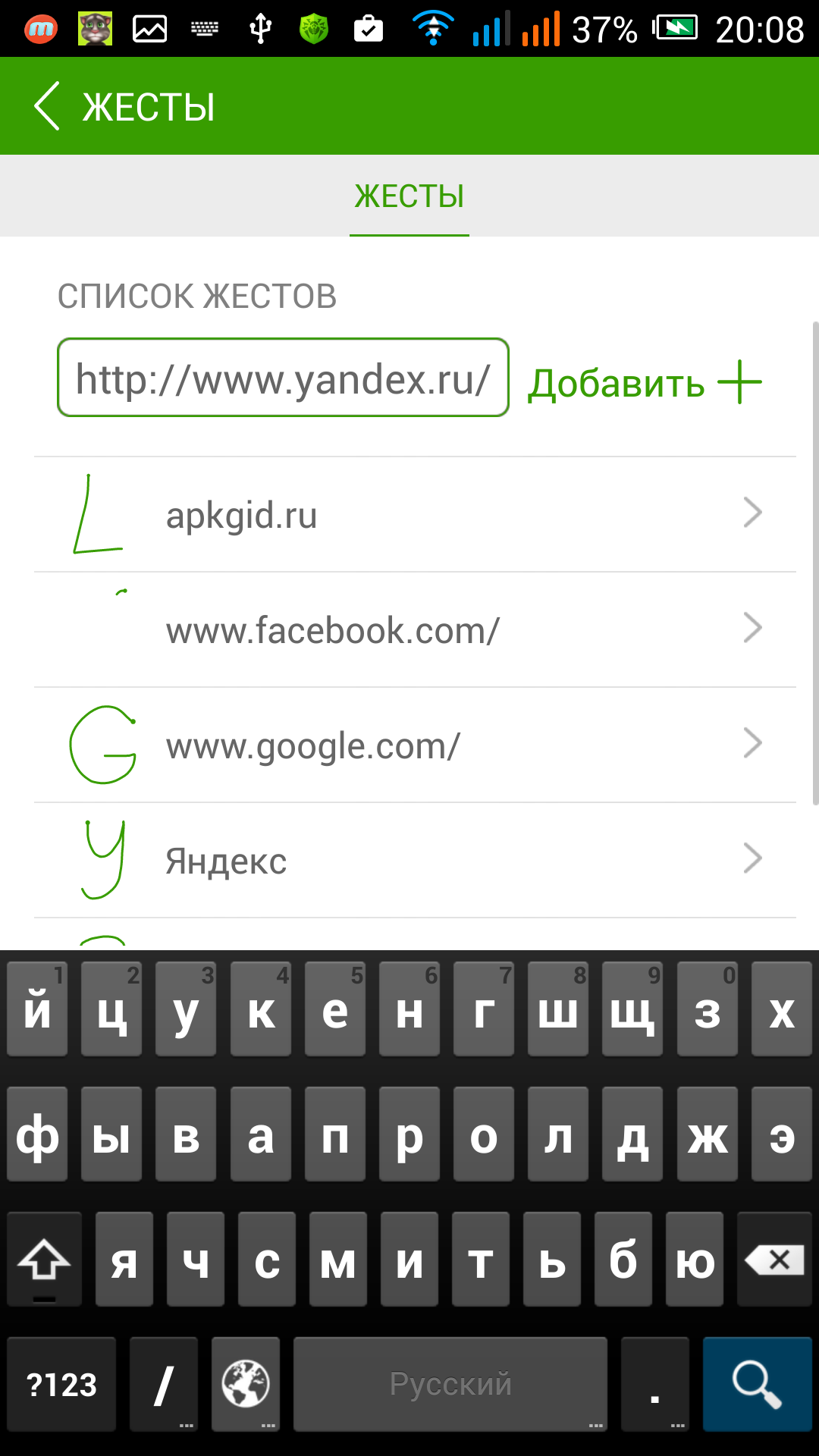Tap the keyboard search key
This screenshot has width=819, height=1456.
[x=757, y=1384]
